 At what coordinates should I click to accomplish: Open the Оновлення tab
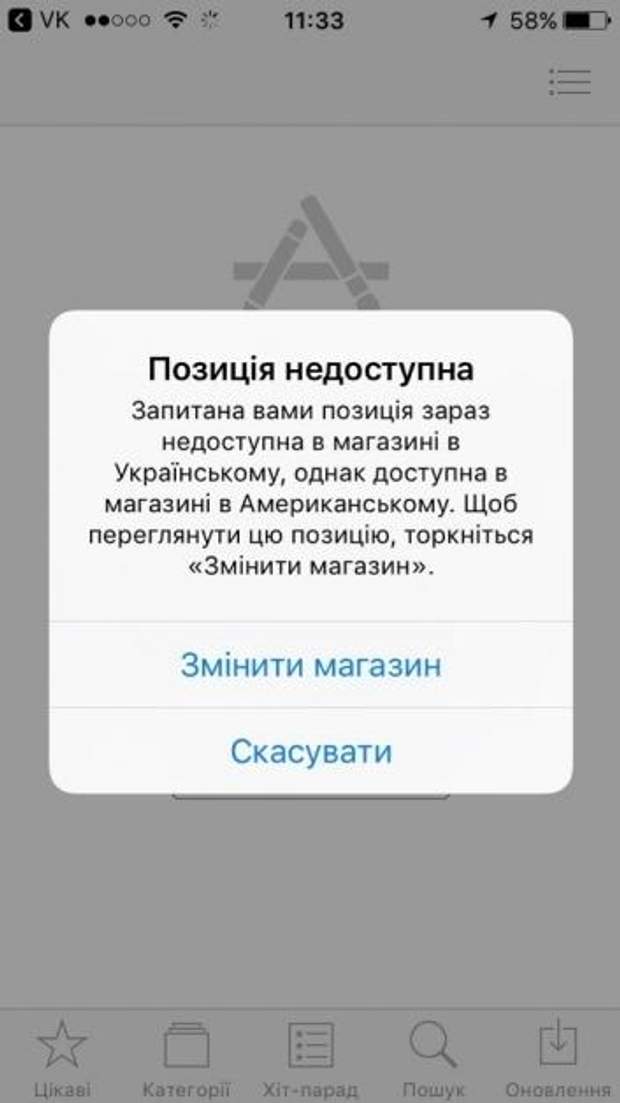click(557, 1058)
